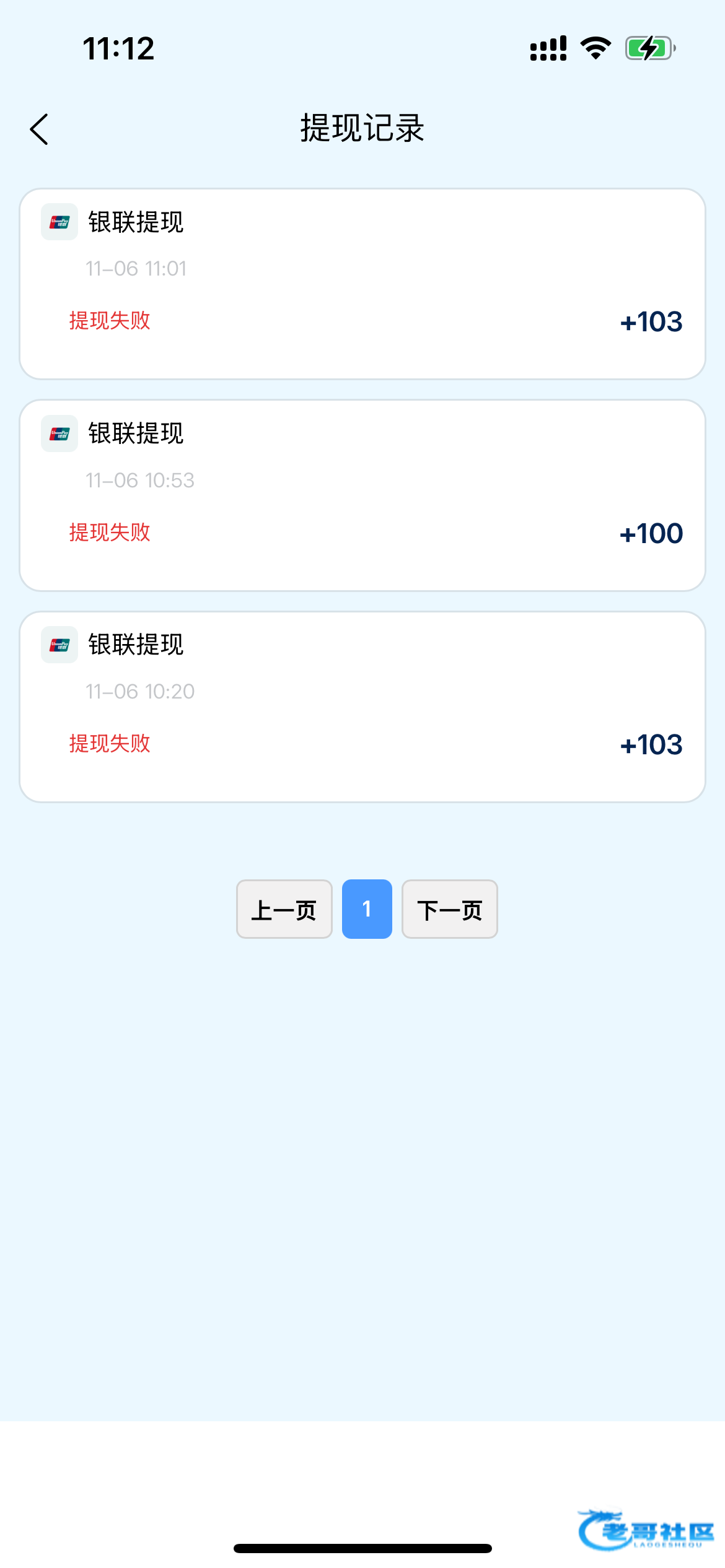Open the 银联提现 record from 11-06 11:01
Screen dimensions: 725x1568
point(362,284)
